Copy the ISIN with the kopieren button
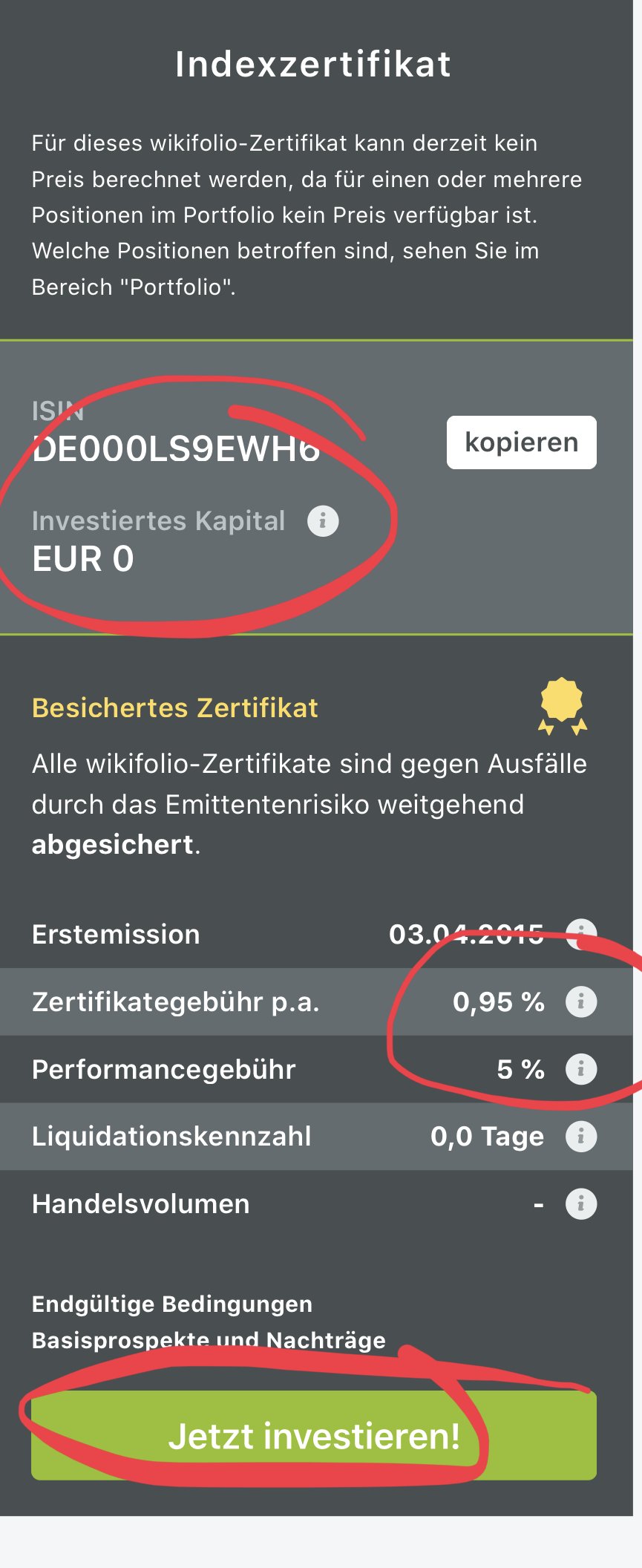This screenshot has width=642, height=1568. pos(521,442)
